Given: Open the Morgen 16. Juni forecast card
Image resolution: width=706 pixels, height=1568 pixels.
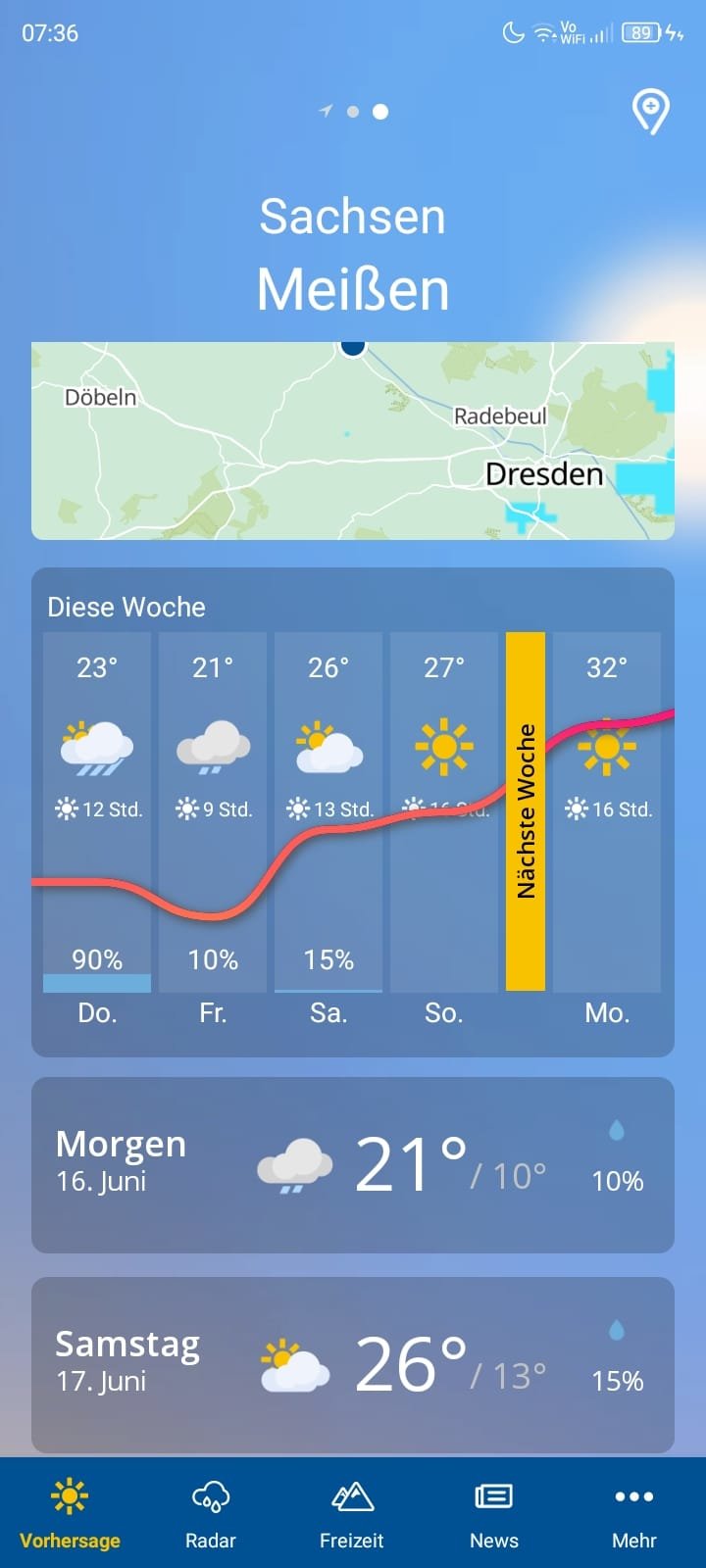Looking at the screenshot, I should coord(353,1165).
